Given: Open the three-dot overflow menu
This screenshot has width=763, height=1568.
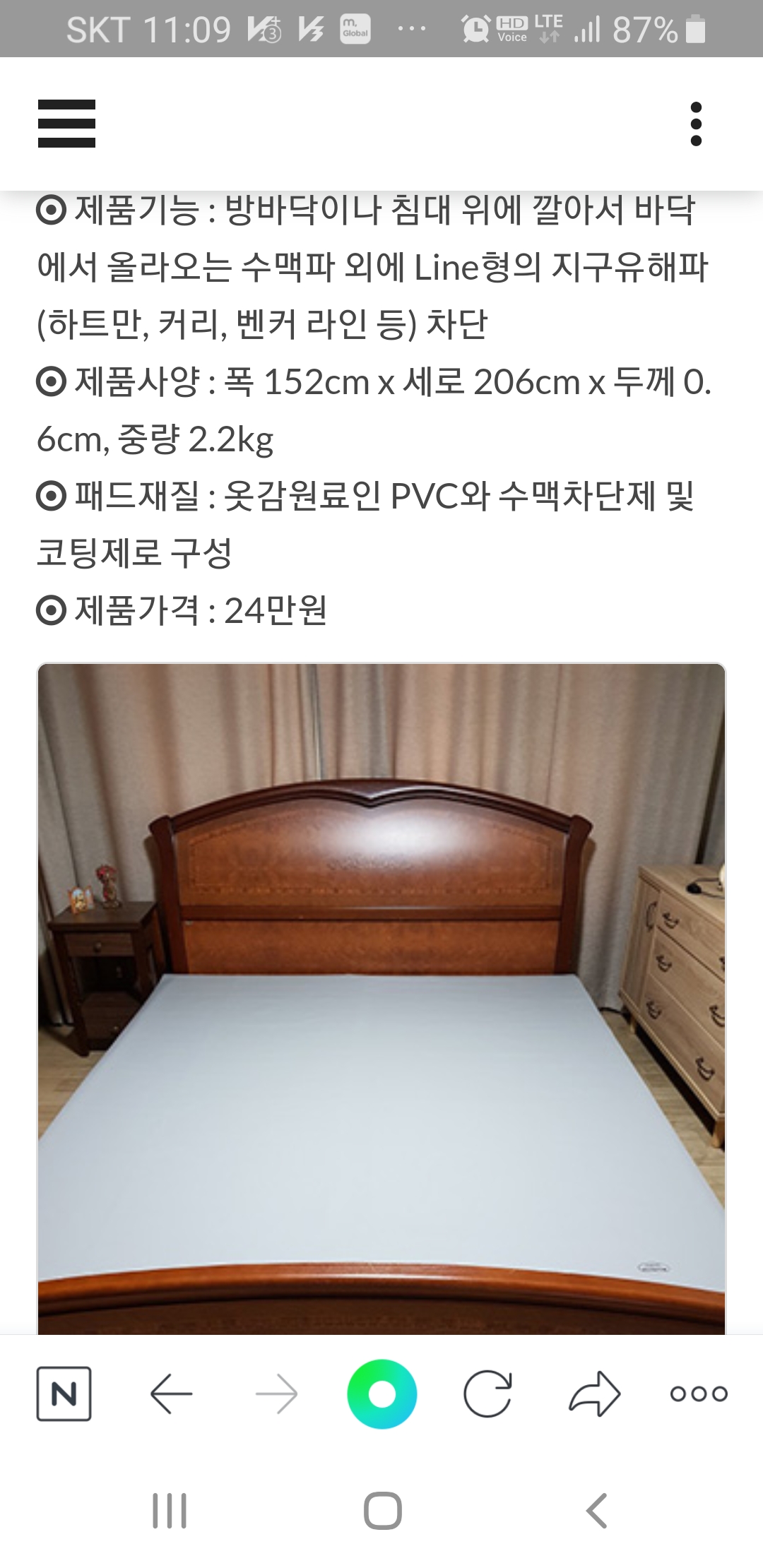Looking at the screenshot, I should click(696, 124).
